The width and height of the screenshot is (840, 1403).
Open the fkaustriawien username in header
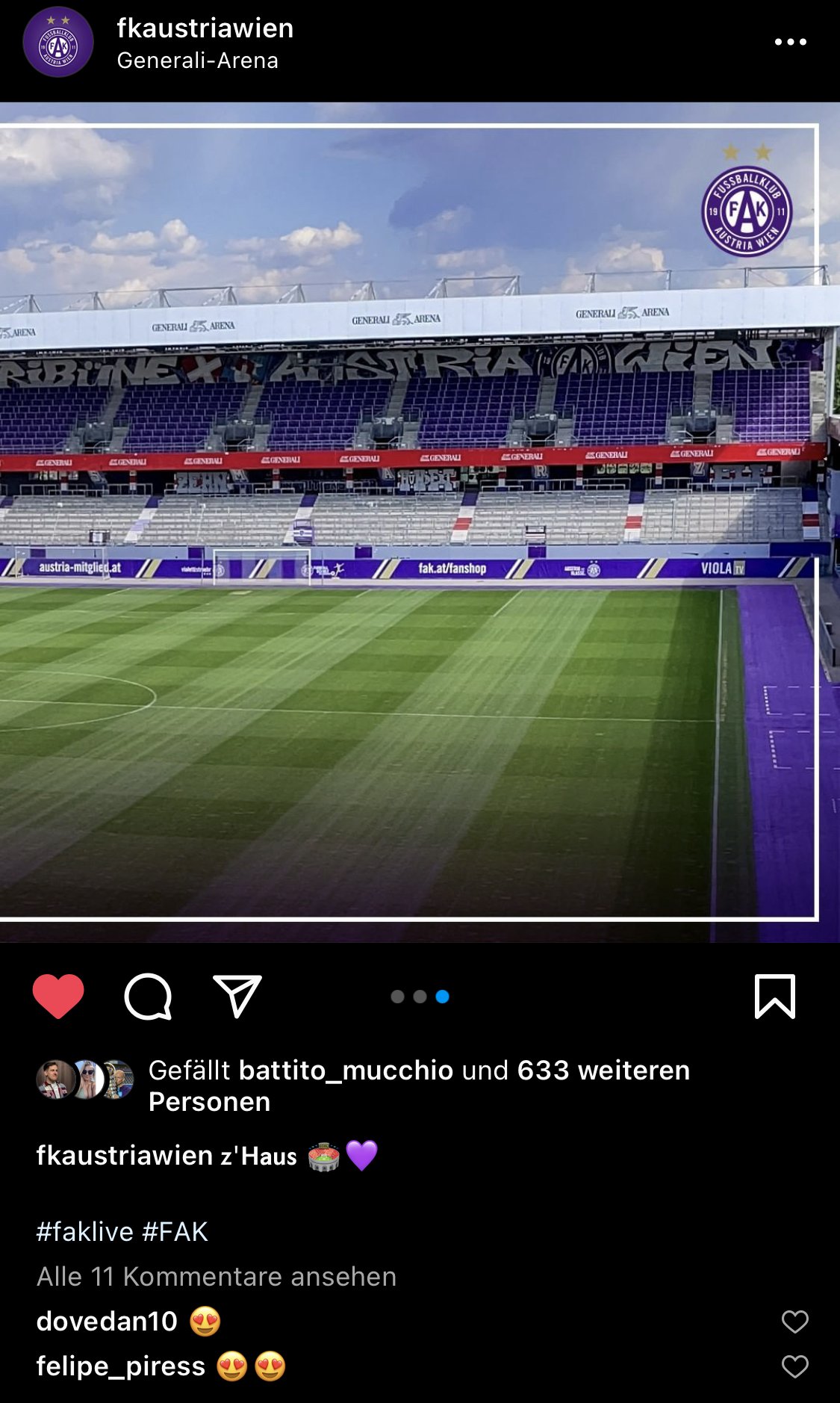(x=205, y=28)
